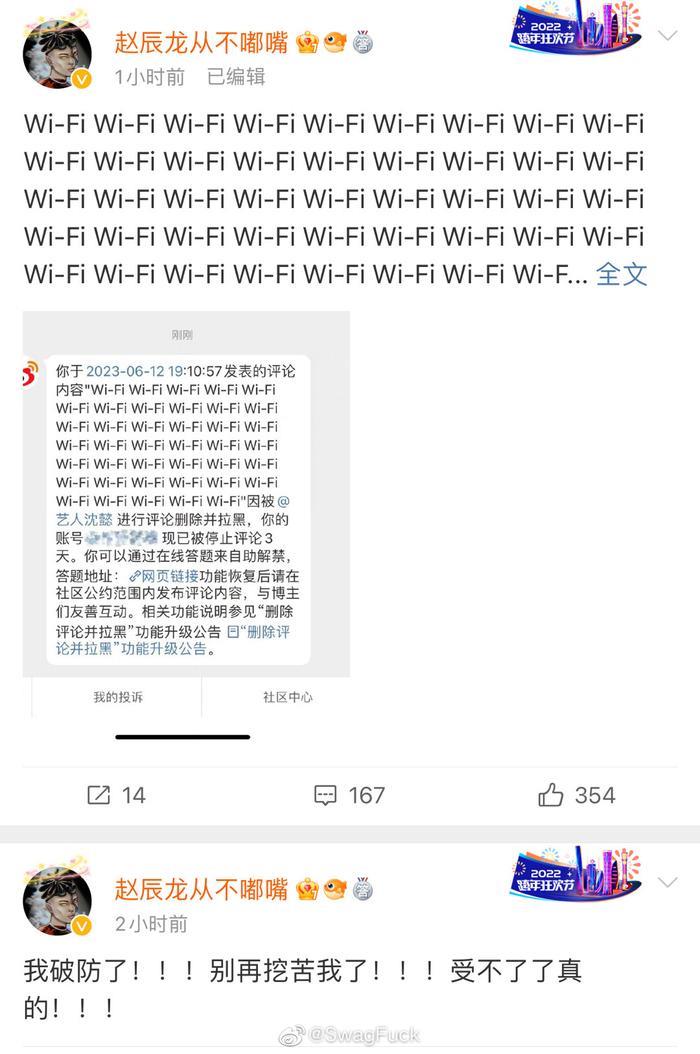Open the screenshot image in the first post
Viewport: 700px width, 1054px height.
(186, 512)
